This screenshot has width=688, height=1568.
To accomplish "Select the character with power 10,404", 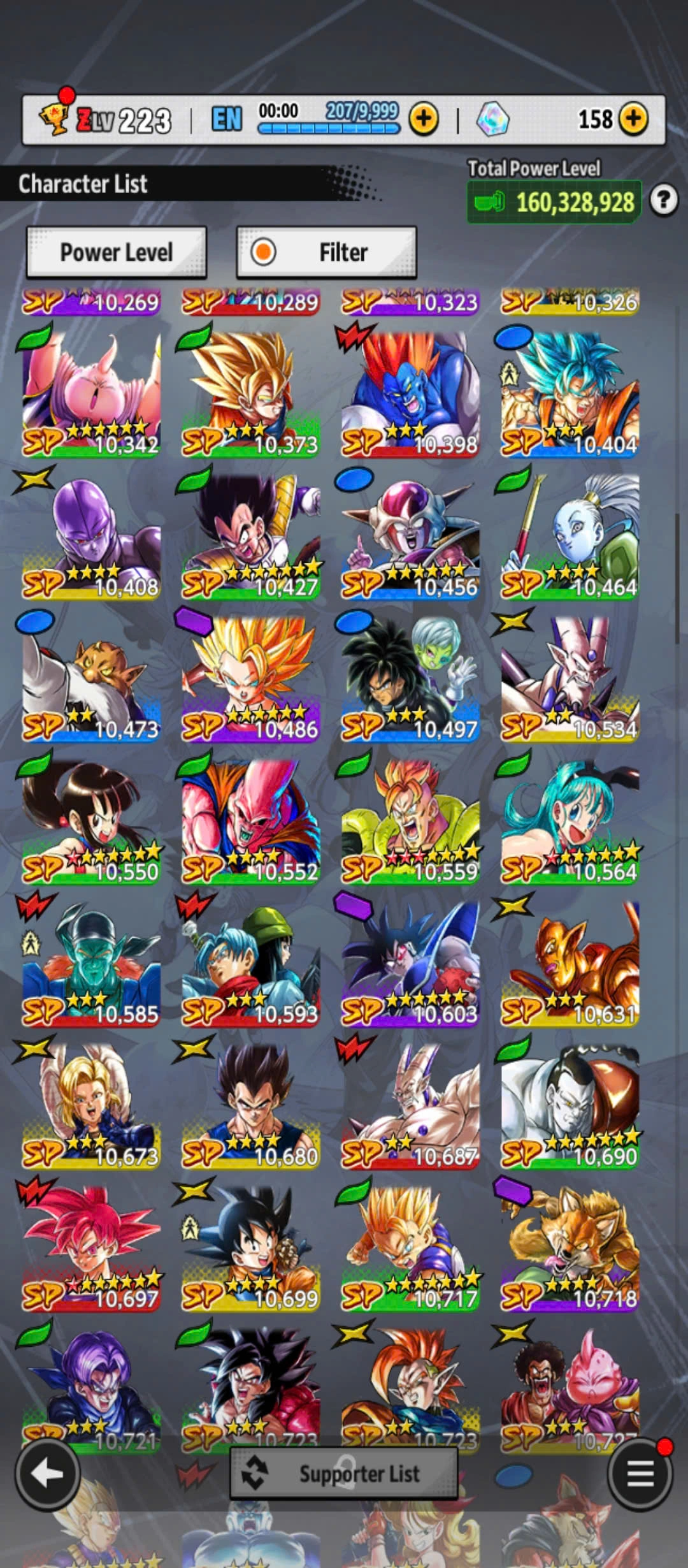I will [x=570, y=392].
